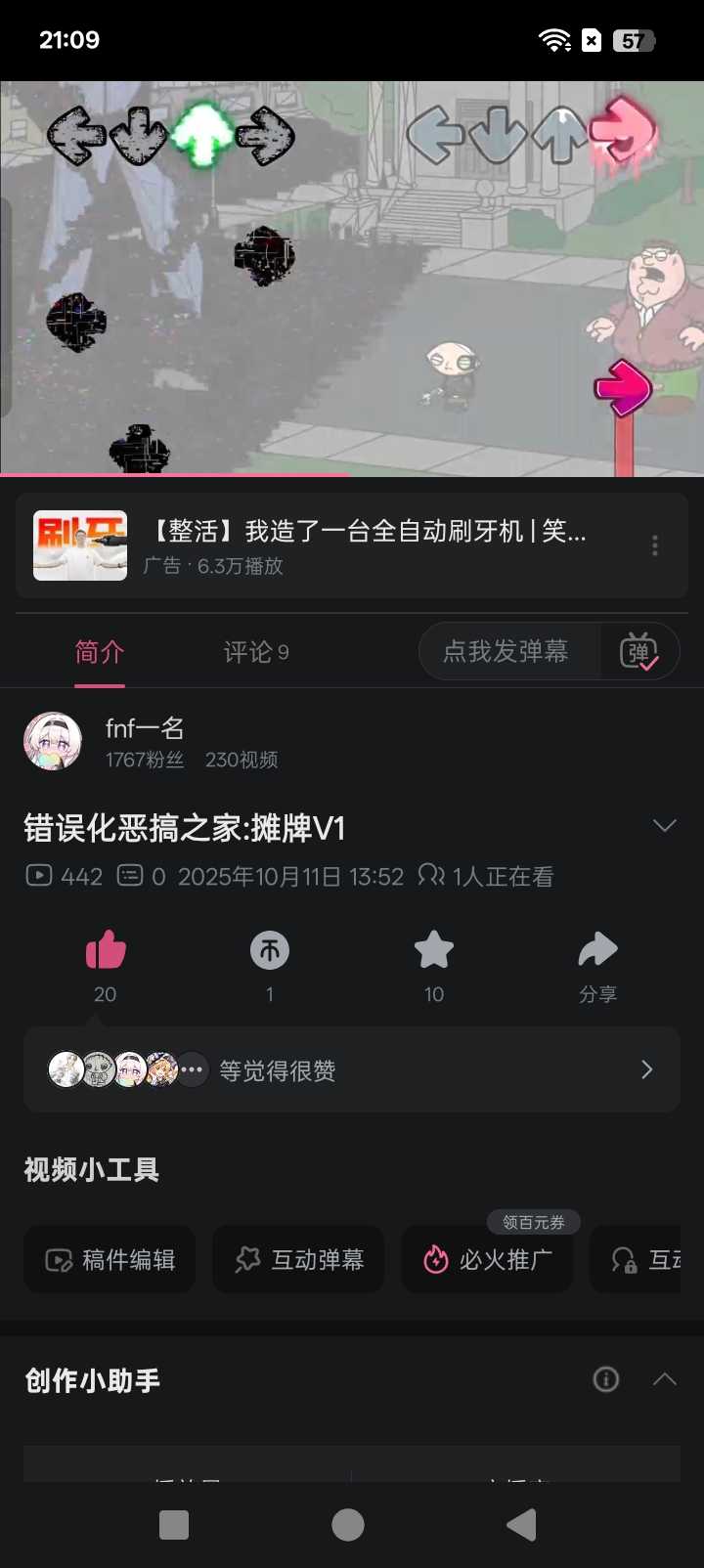Go back with the system back button
The height and width of the screenshot is (1568, 704).
tap(522, 1524)
